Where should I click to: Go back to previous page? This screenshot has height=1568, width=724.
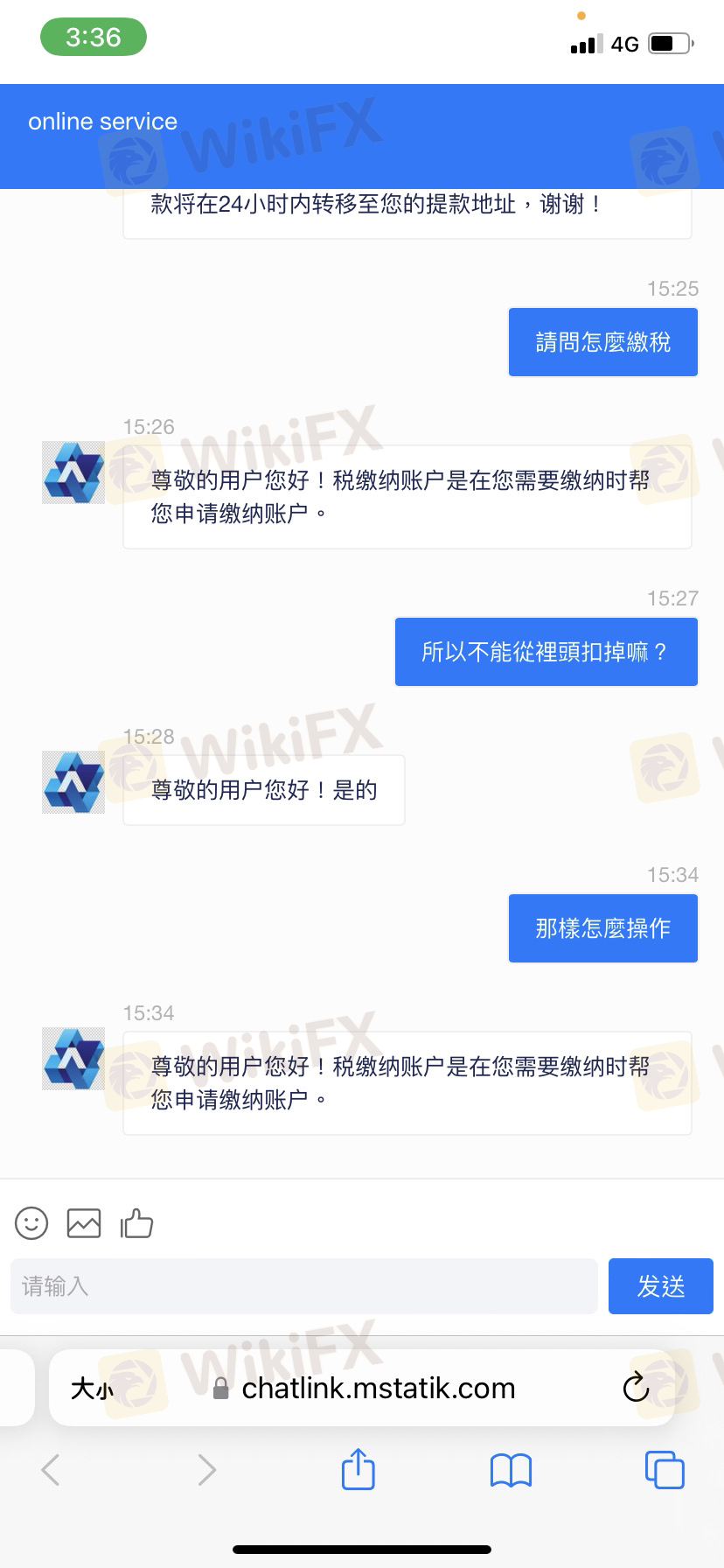pyautogui.click(x=51, y=1469)
